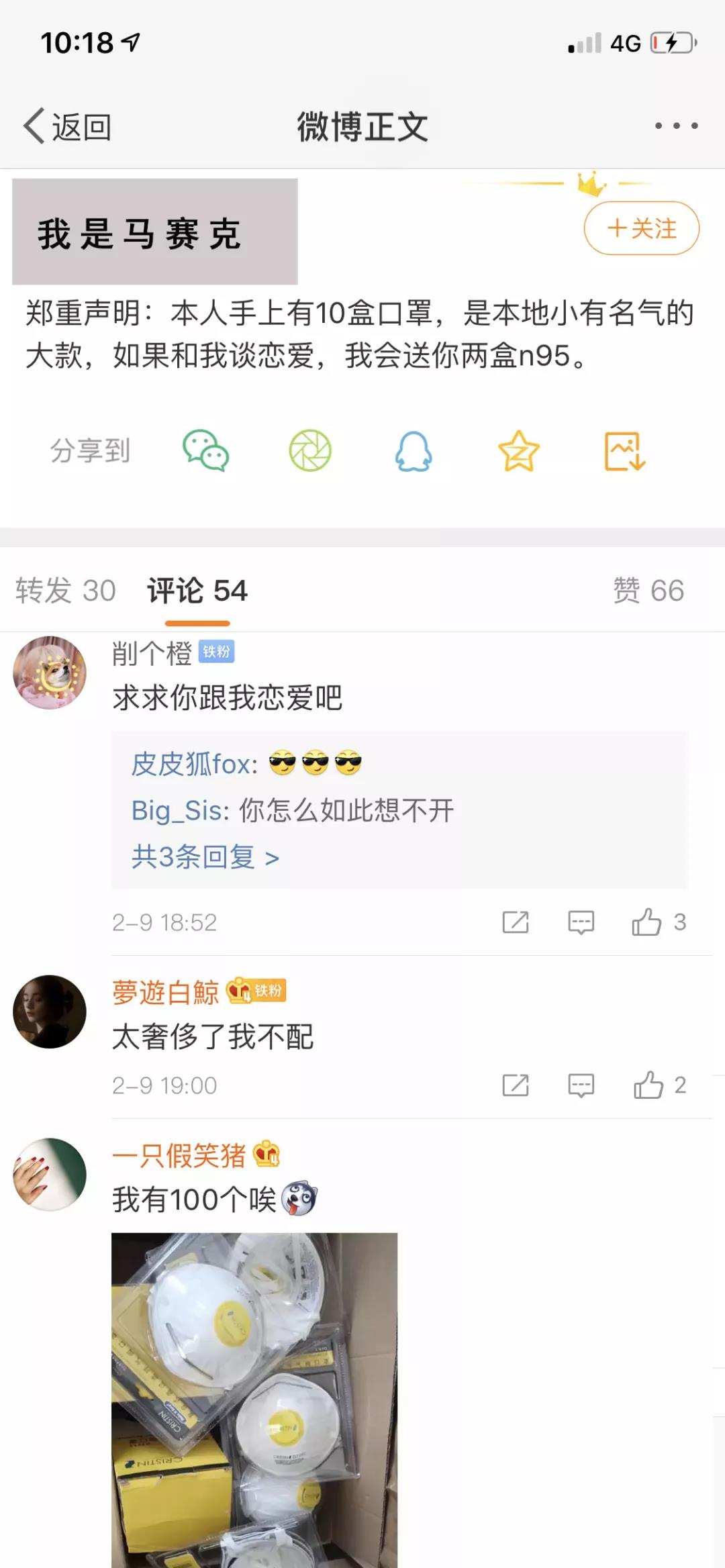Repost 夢遊白鯨's comment
Viewport: 725px width, 1568px height.
click(x=516, y=1085)
